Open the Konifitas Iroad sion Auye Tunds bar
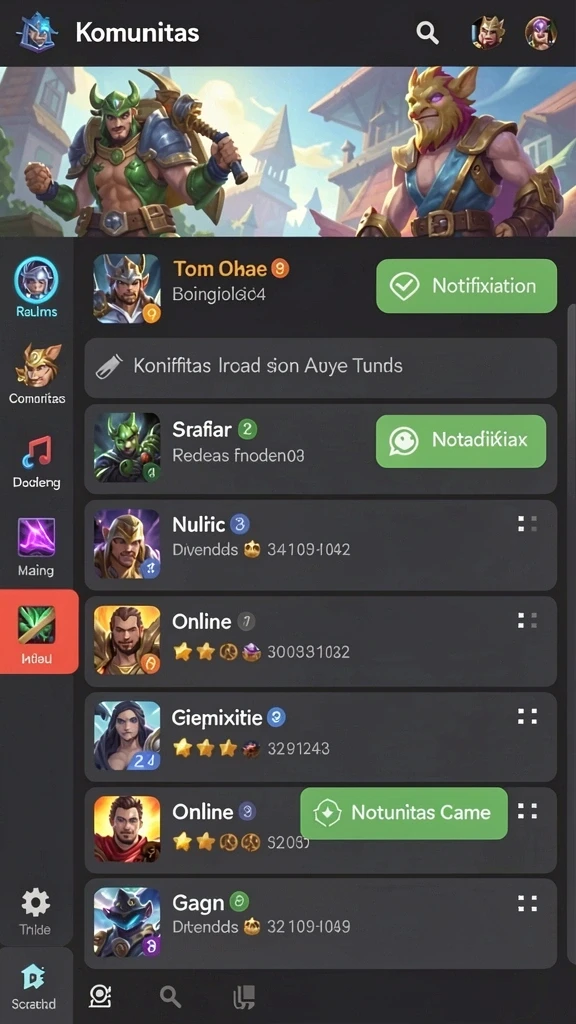This screenshot has width=576, height=1024. click(321, 368)
